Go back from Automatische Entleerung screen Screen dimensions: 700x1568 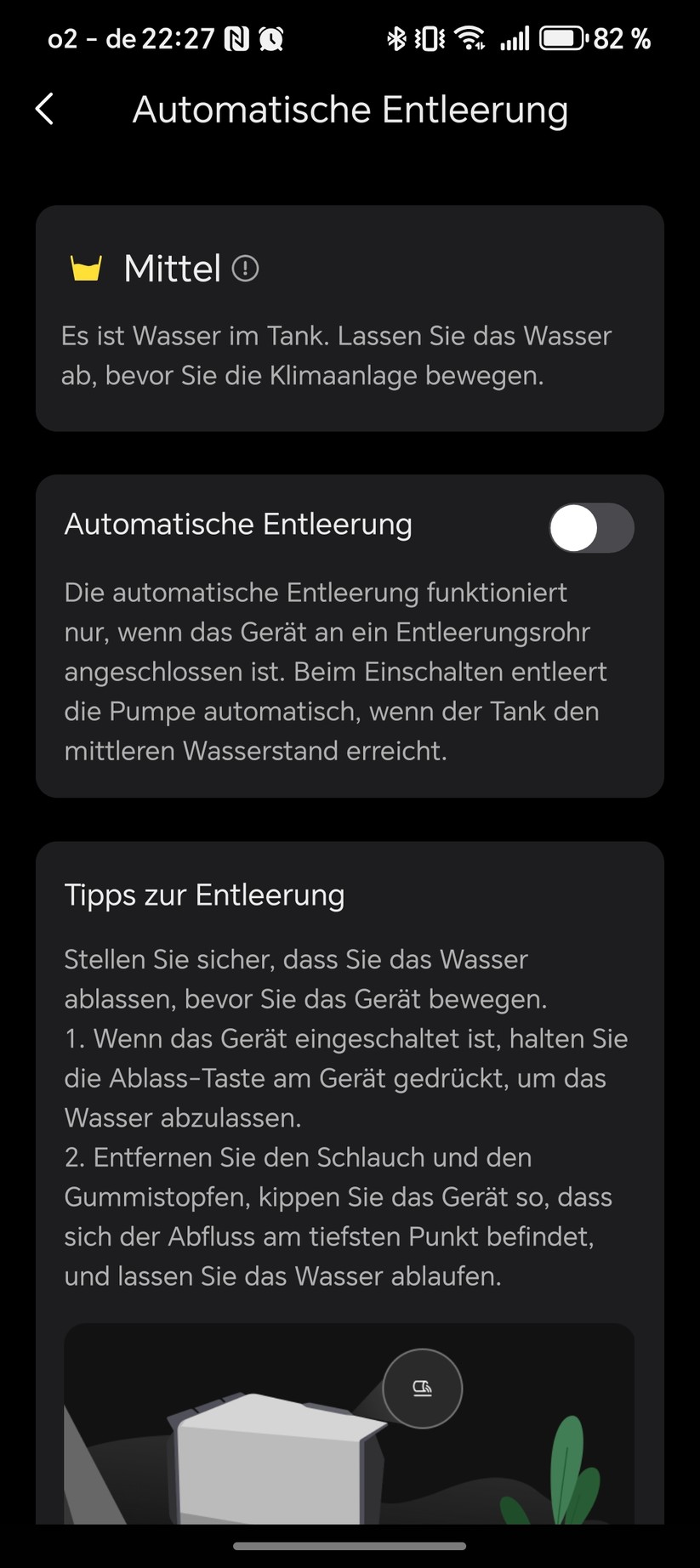coord(45,110)
